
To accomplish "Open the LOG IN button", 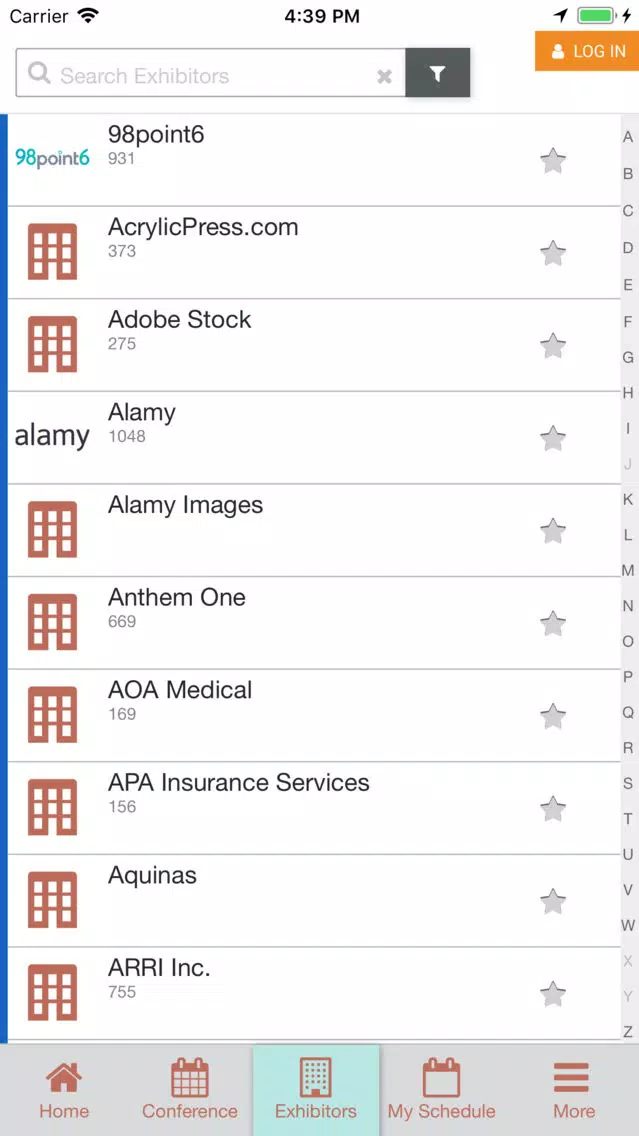I will pyautogui.click(x=587, y=51).
